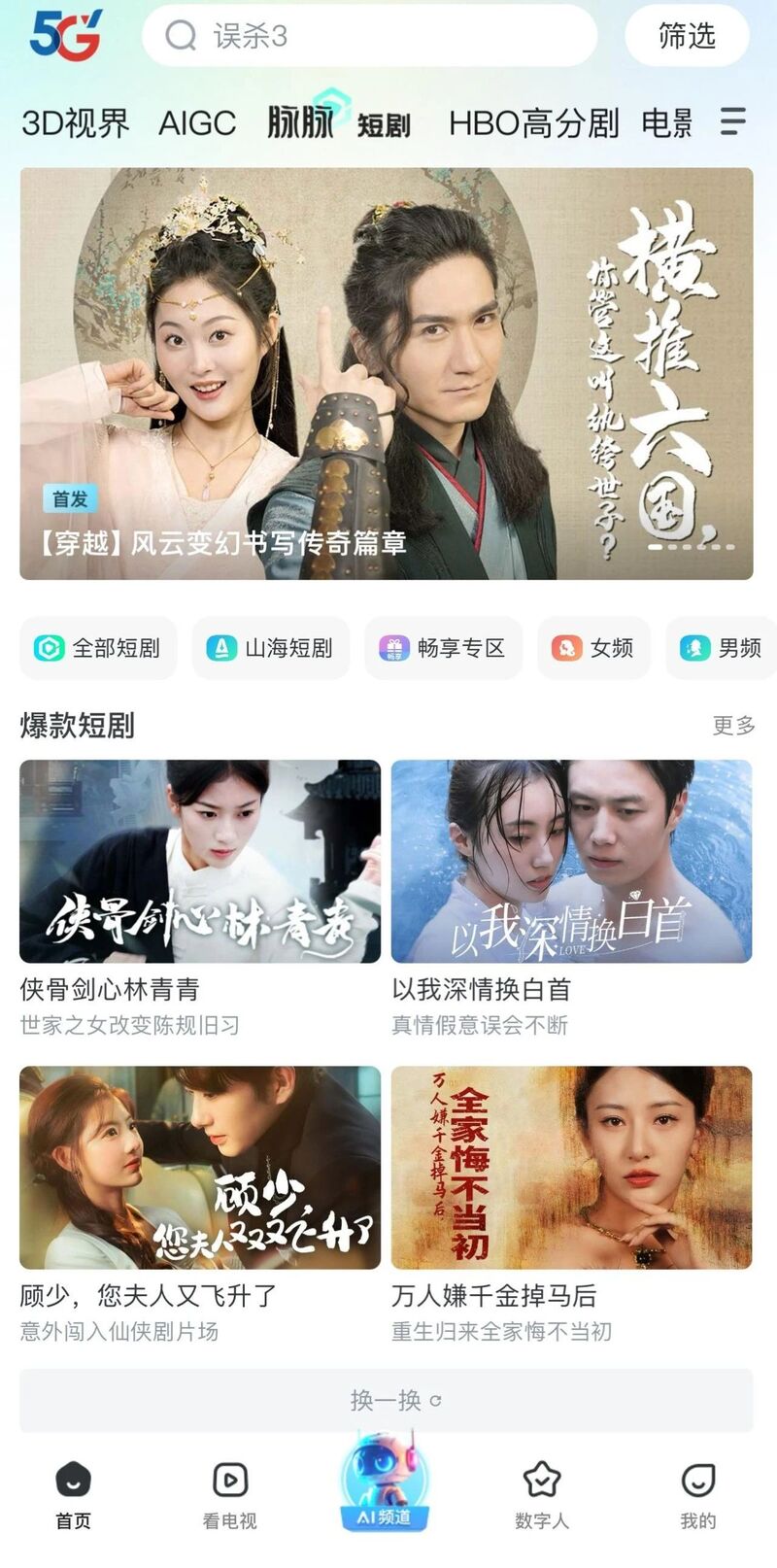777x1568 pixels.
Task: Select the 全部短剧 chip
Action: point(98,648)
